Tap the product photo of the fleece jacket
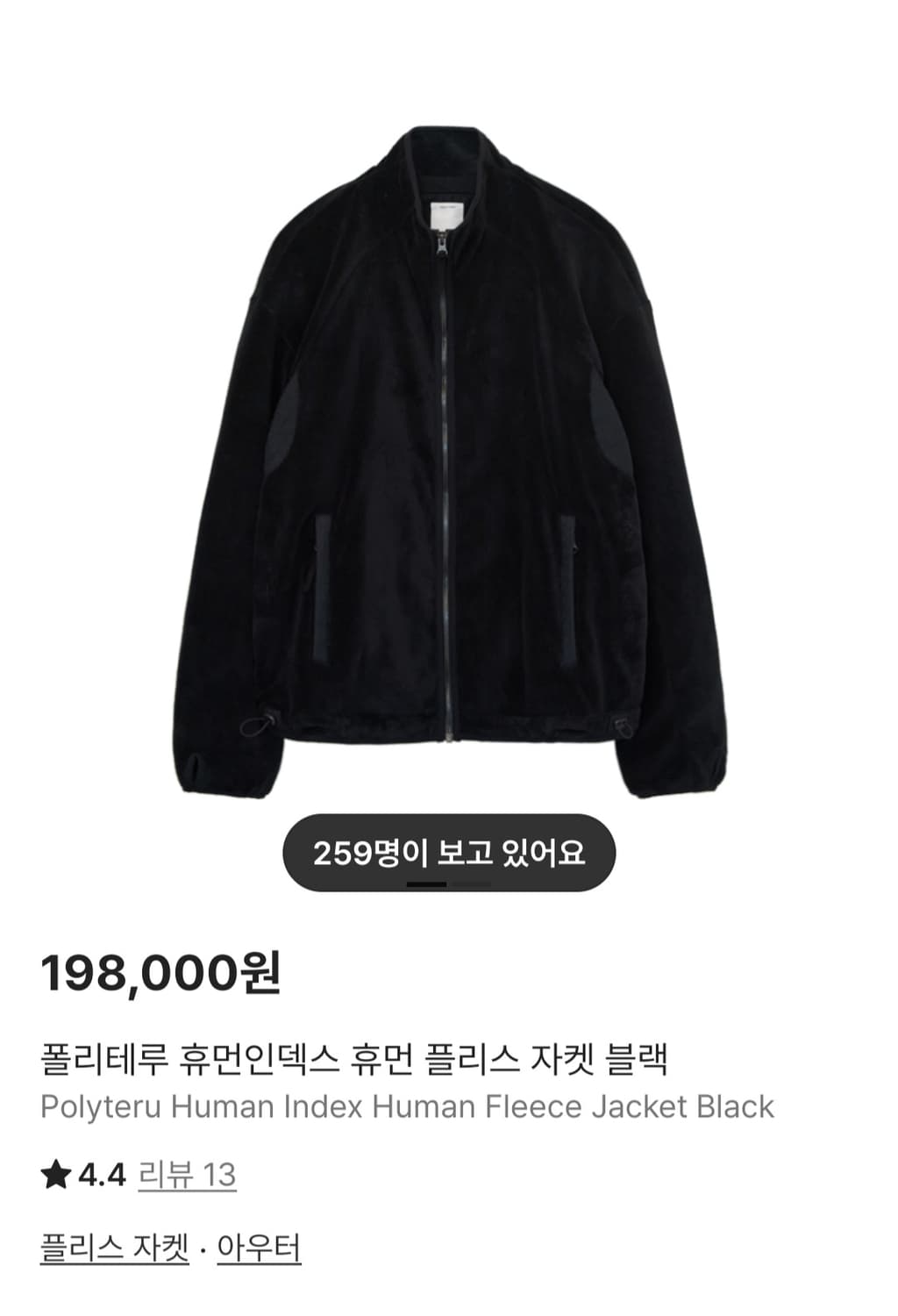 [x=449, y=439]
